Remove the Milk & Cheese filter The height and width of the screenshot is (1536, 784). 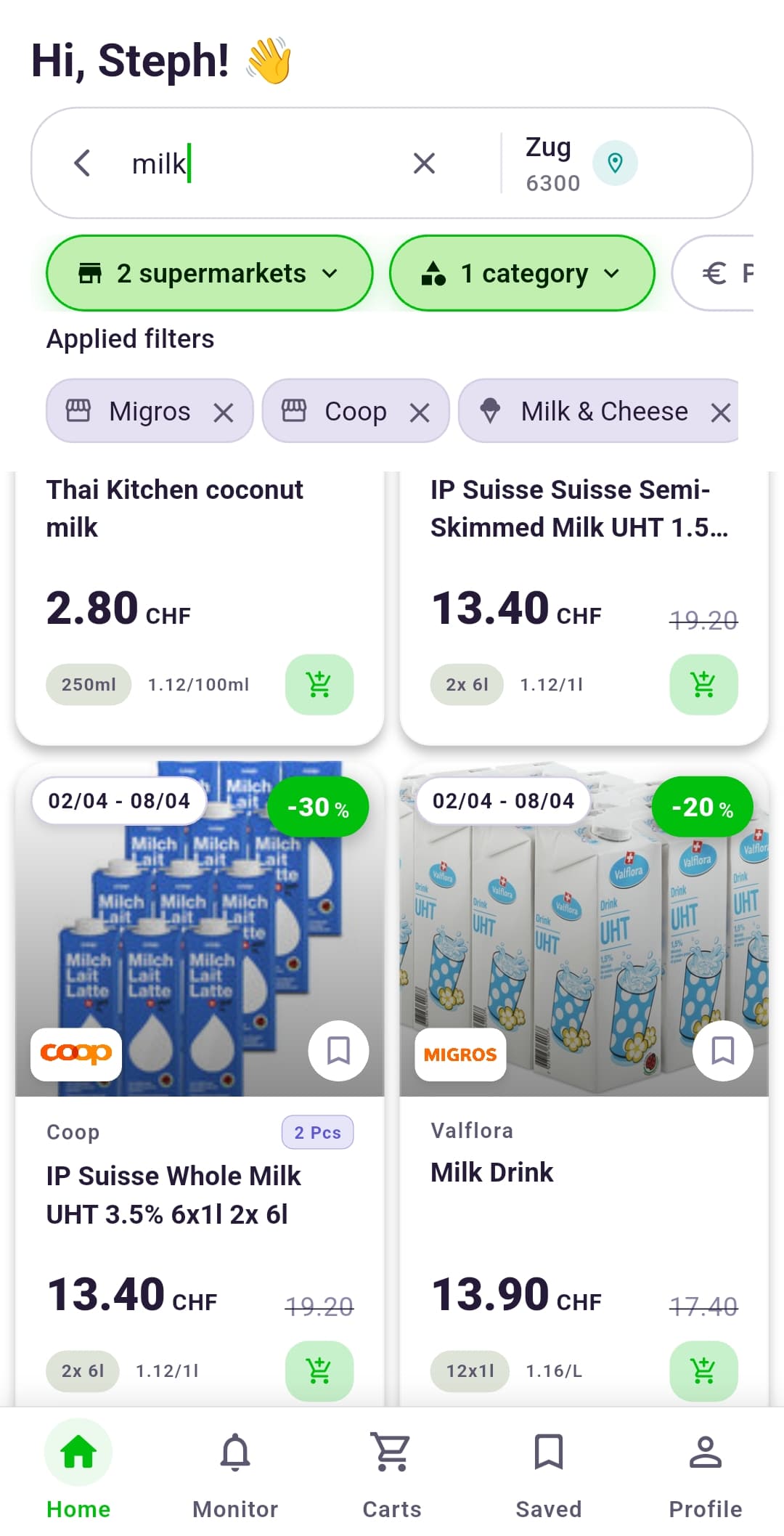pos(722,412)
